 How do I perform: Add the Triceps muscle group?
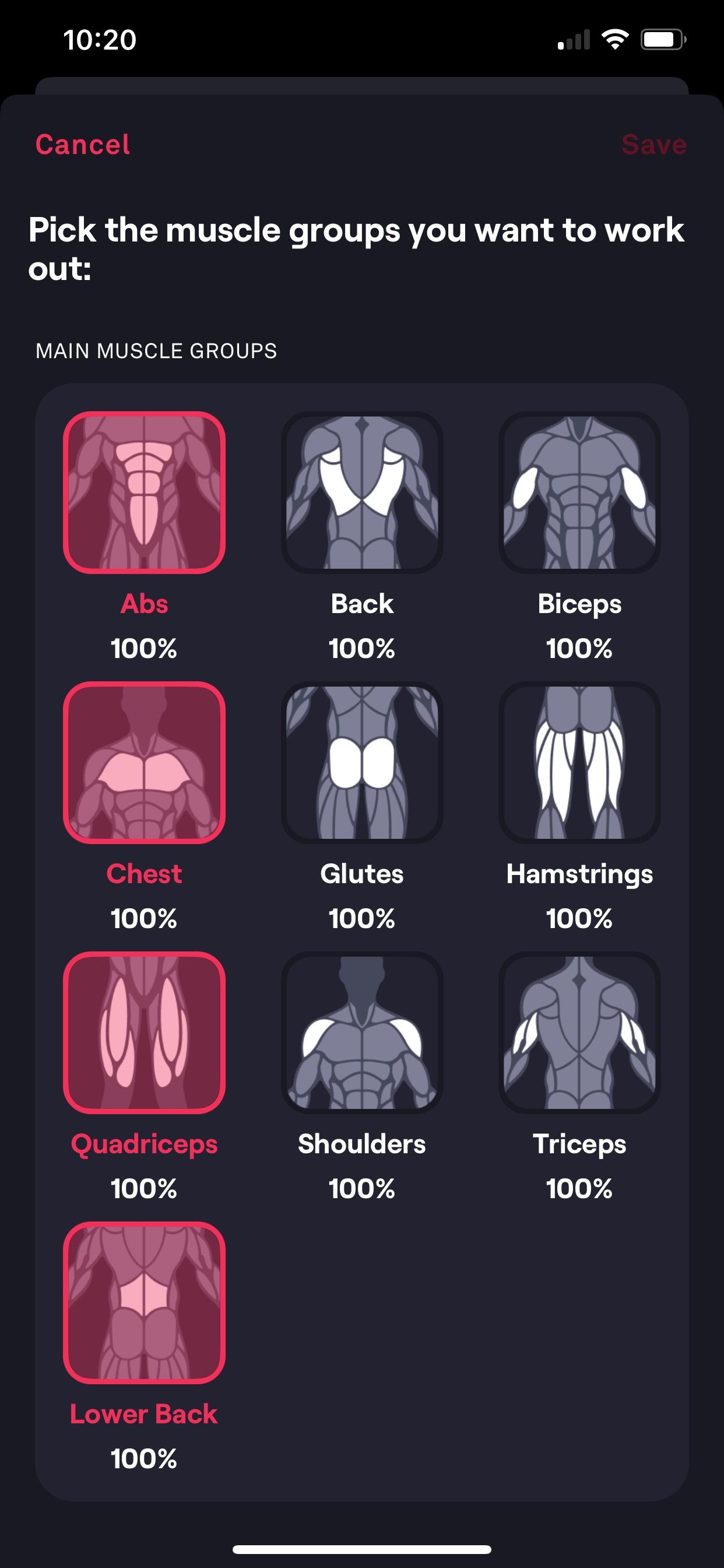(579, 1032)
